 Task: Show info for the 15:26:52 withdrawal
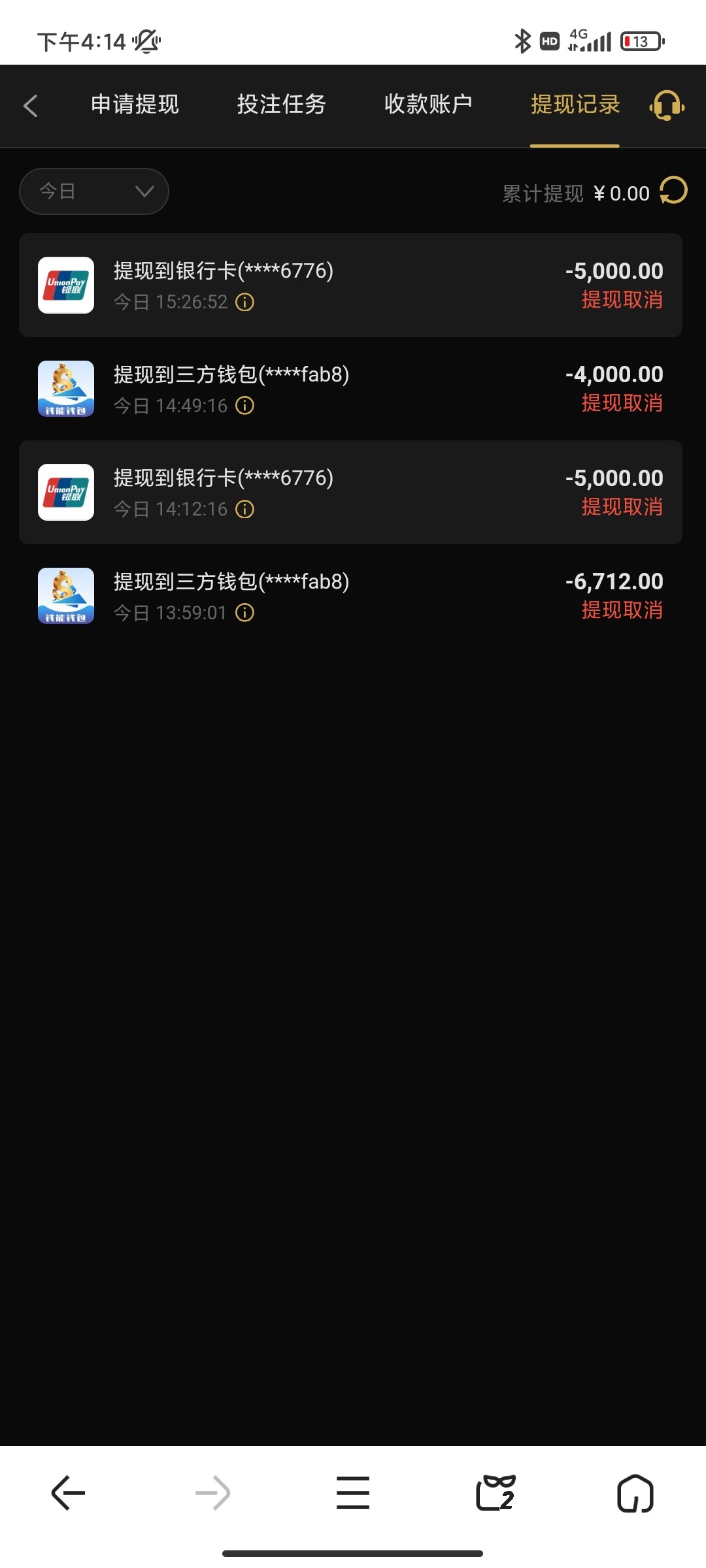point(244,302)
